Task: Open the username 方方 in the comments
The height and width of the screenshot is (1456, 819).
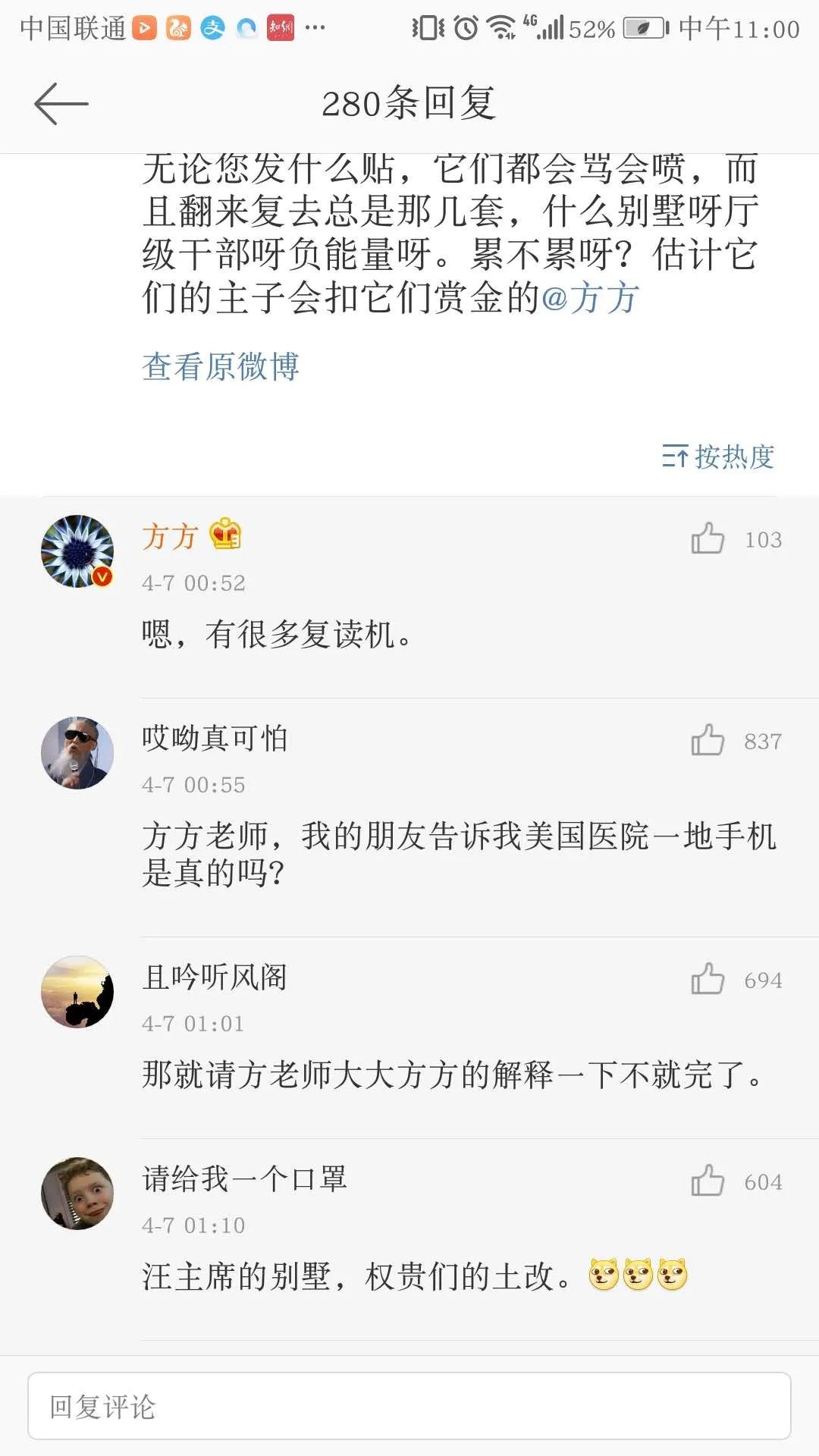Action: click(170, 537)
